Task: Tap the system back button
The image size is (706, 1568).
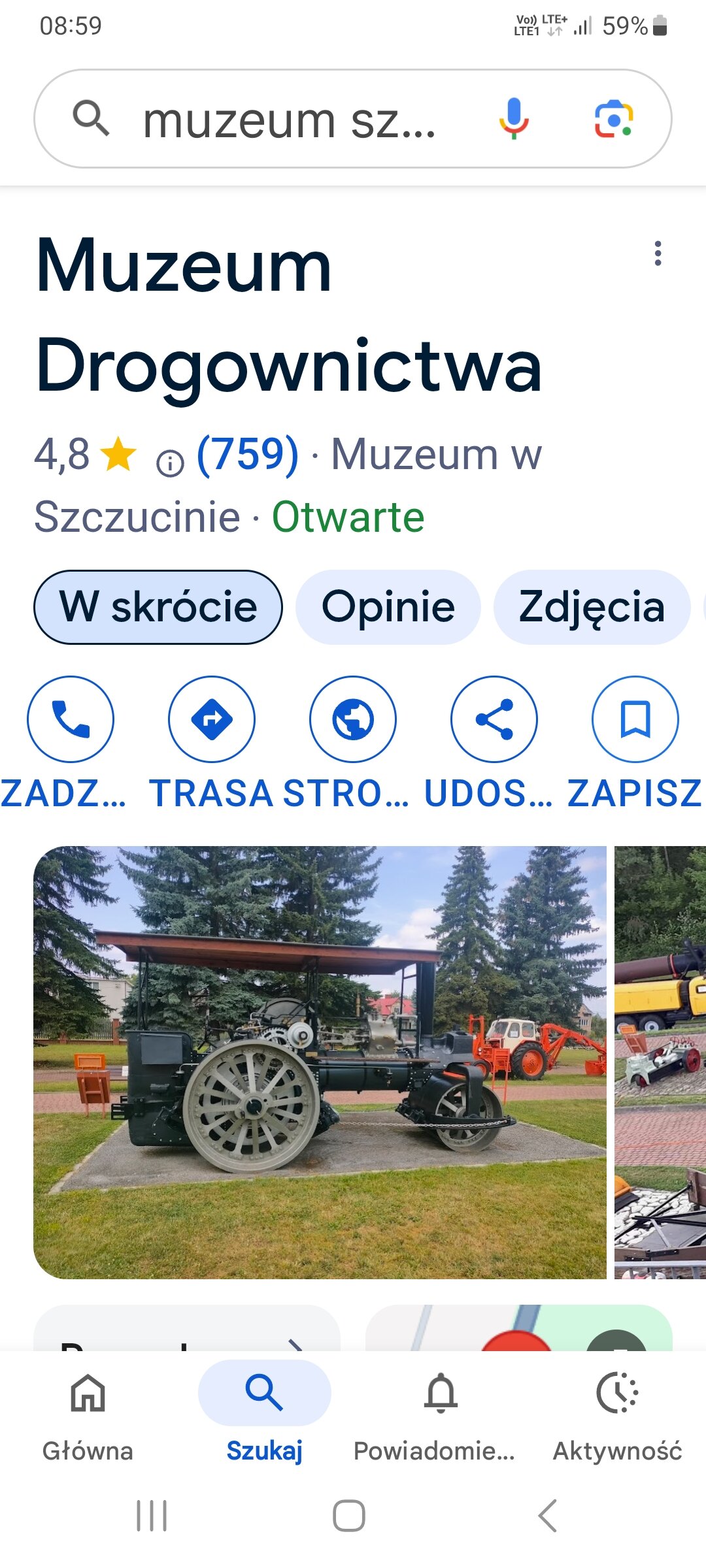Action: pos(548,1516)
